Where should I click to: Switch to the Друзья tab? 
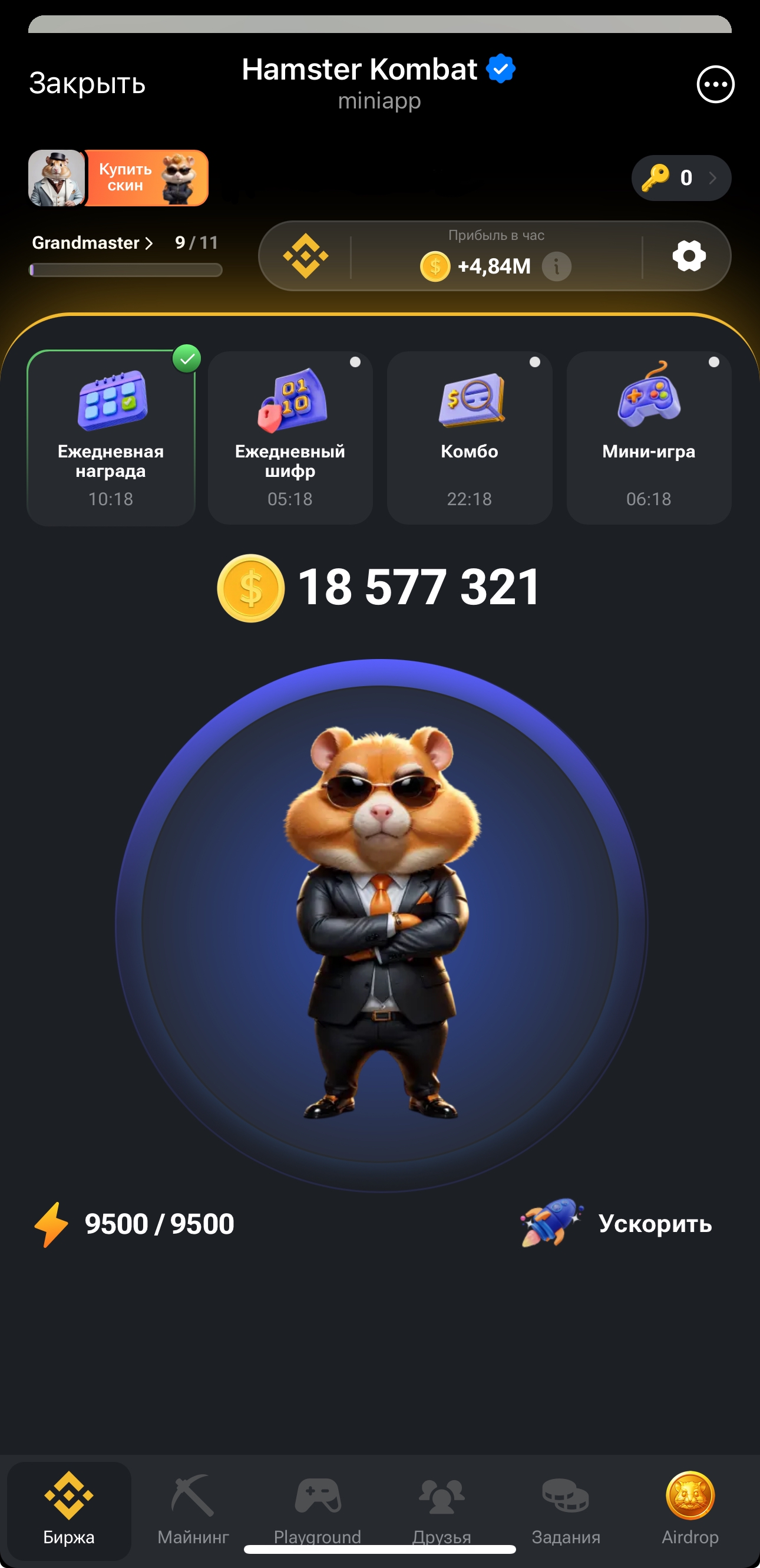coord(441,1510)
